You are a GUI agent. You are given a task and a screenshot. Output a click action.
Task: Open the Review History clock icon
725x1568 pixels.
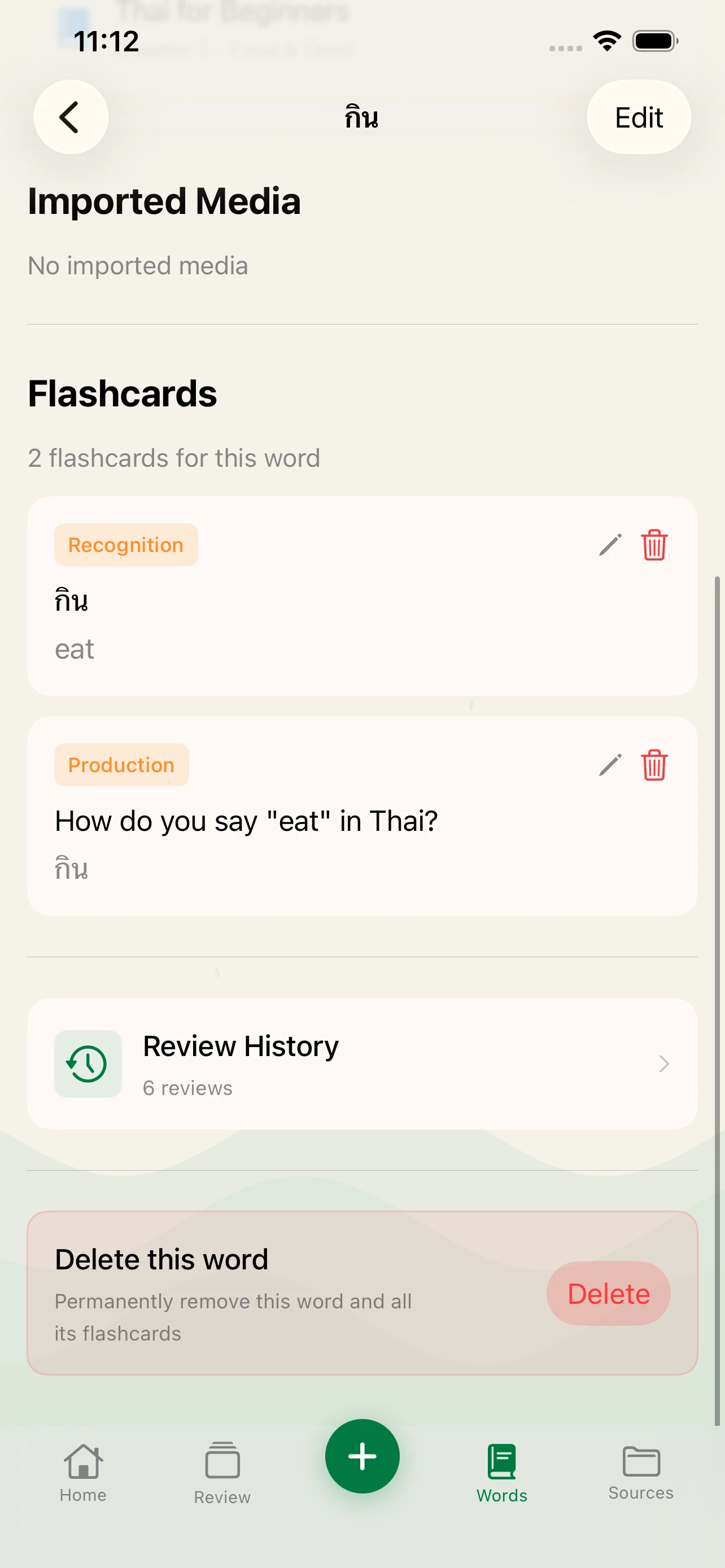coord(87,1064)
